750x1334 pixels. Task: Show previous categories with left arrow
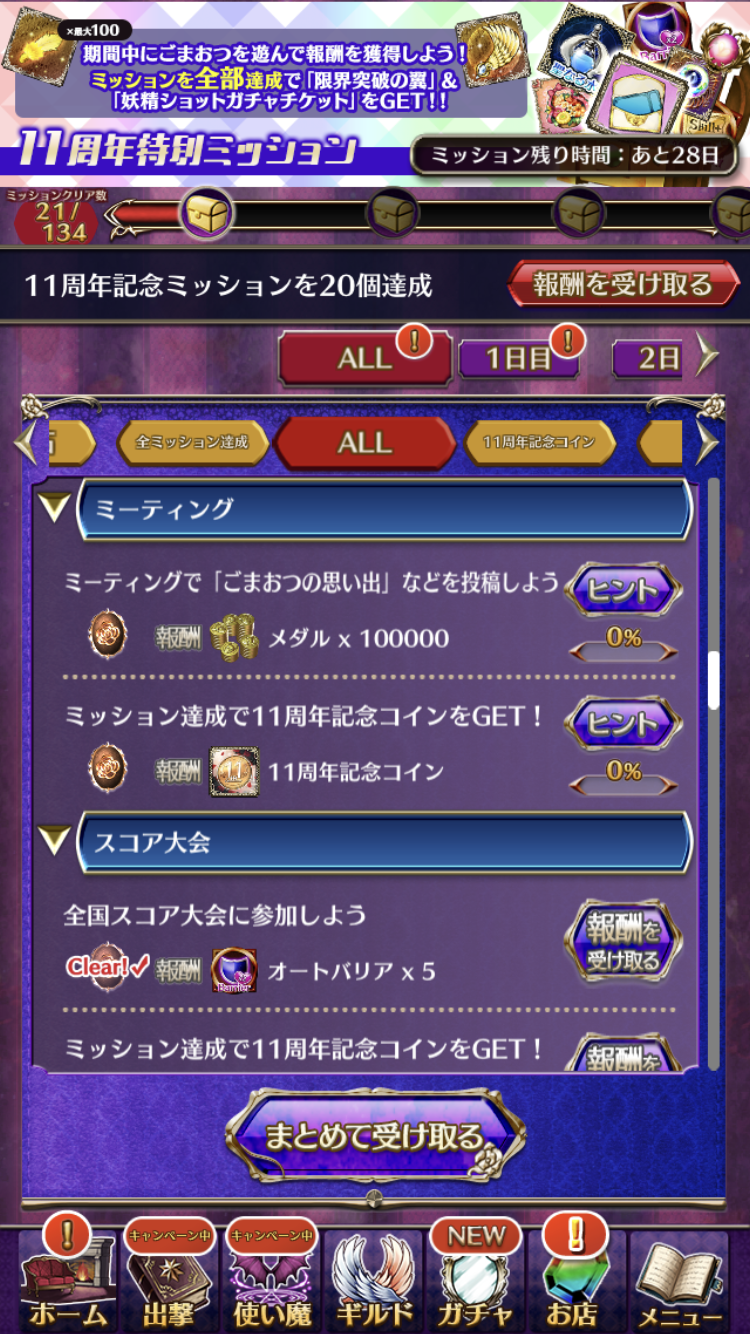coord(27,443)
